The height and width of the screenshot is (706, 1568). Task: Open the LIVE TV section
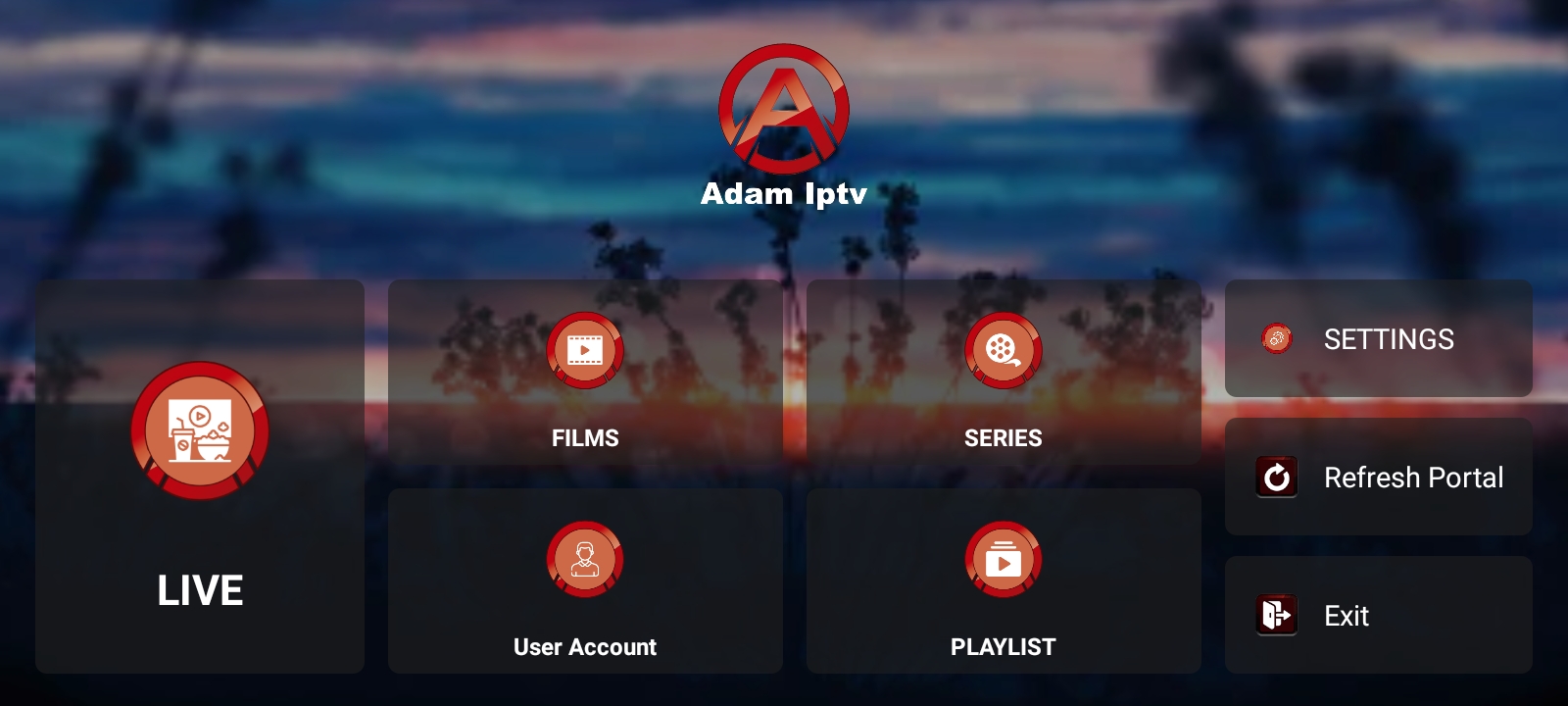pos(200,477)
